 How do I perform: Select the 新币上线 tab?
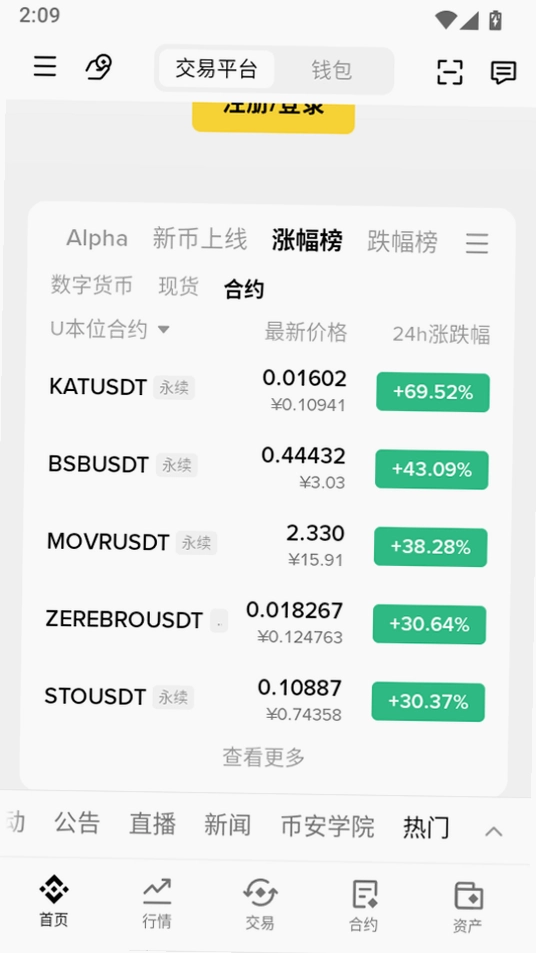[x=200, y=239]
